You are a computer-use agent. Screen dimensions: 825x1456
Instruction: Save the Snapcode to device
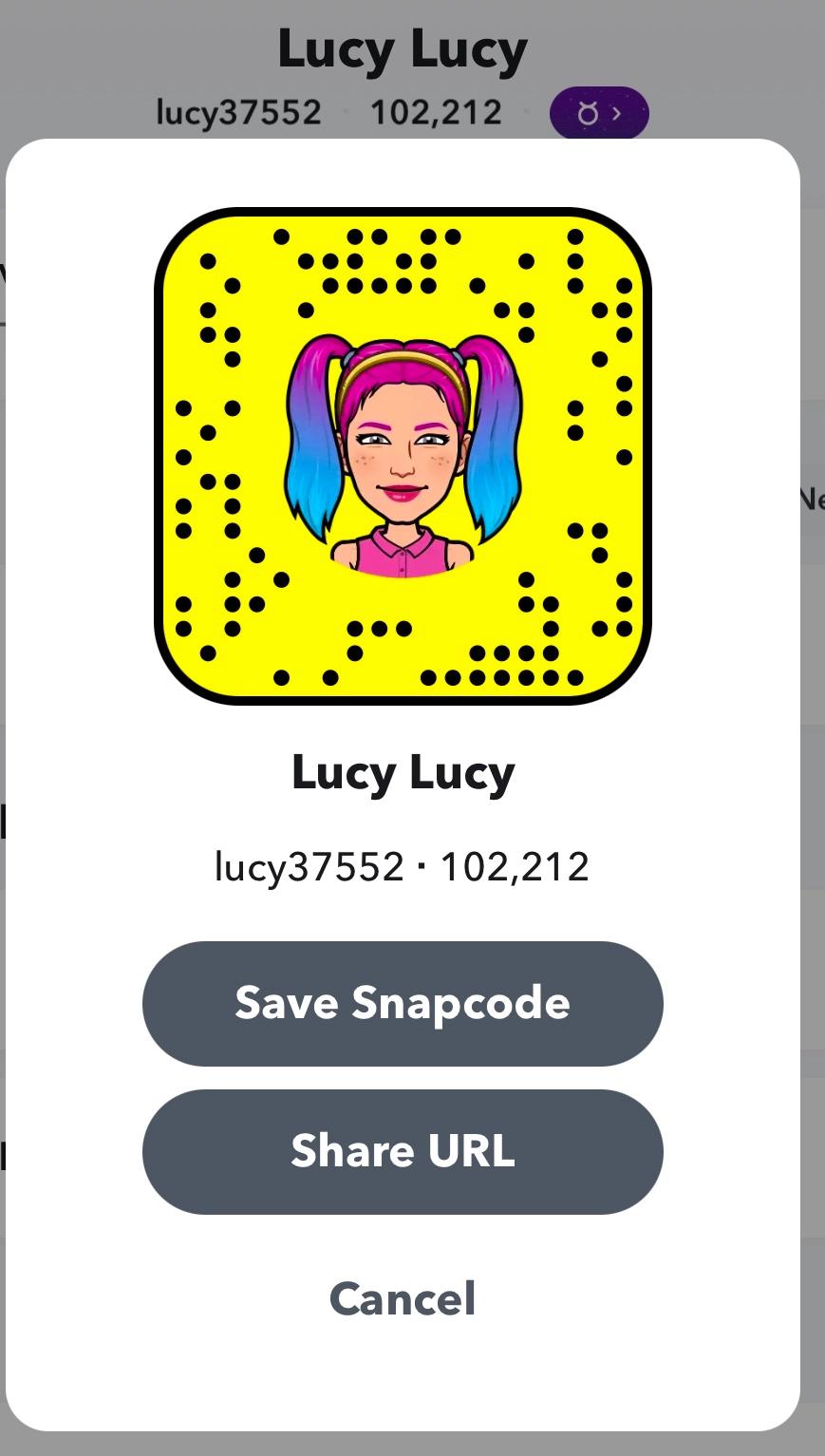(403, 1003)
